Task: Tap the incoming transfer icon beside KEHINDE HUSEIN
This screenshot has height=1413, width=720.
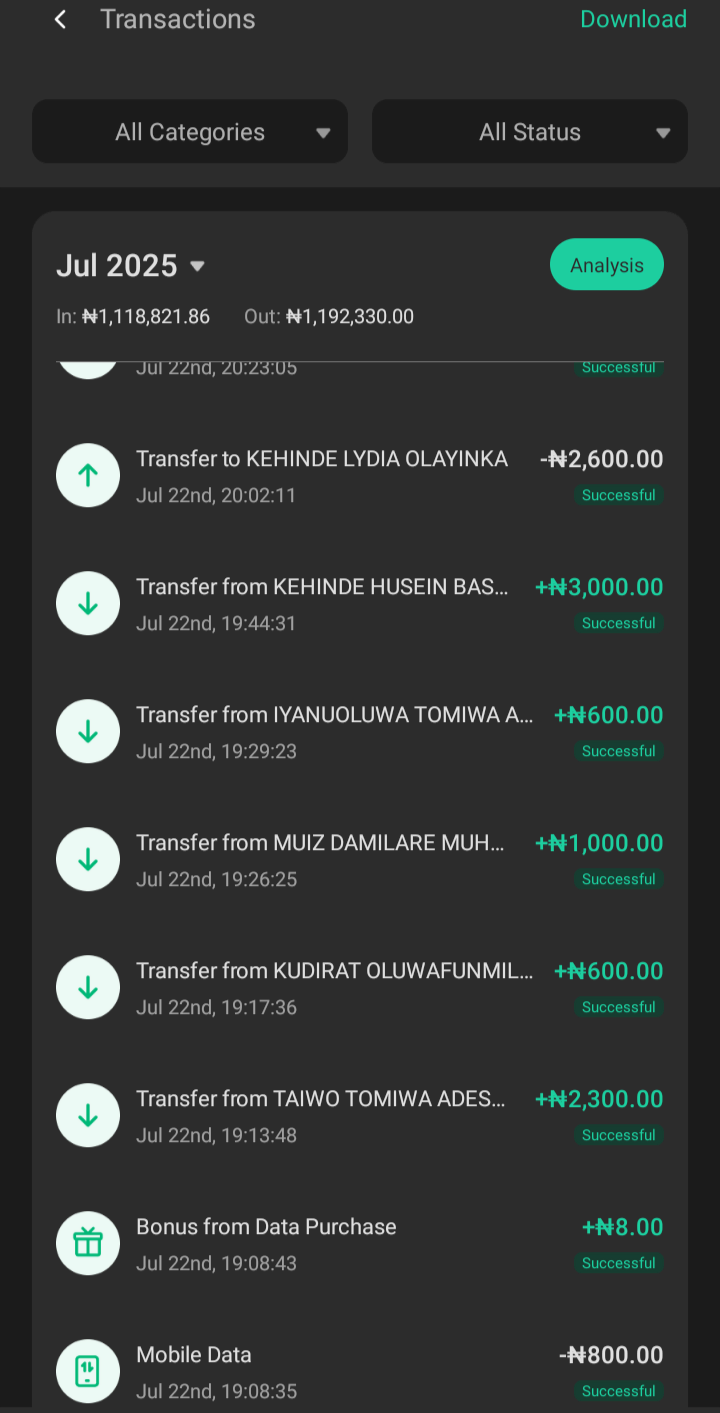Action: (x=88, y=603)
